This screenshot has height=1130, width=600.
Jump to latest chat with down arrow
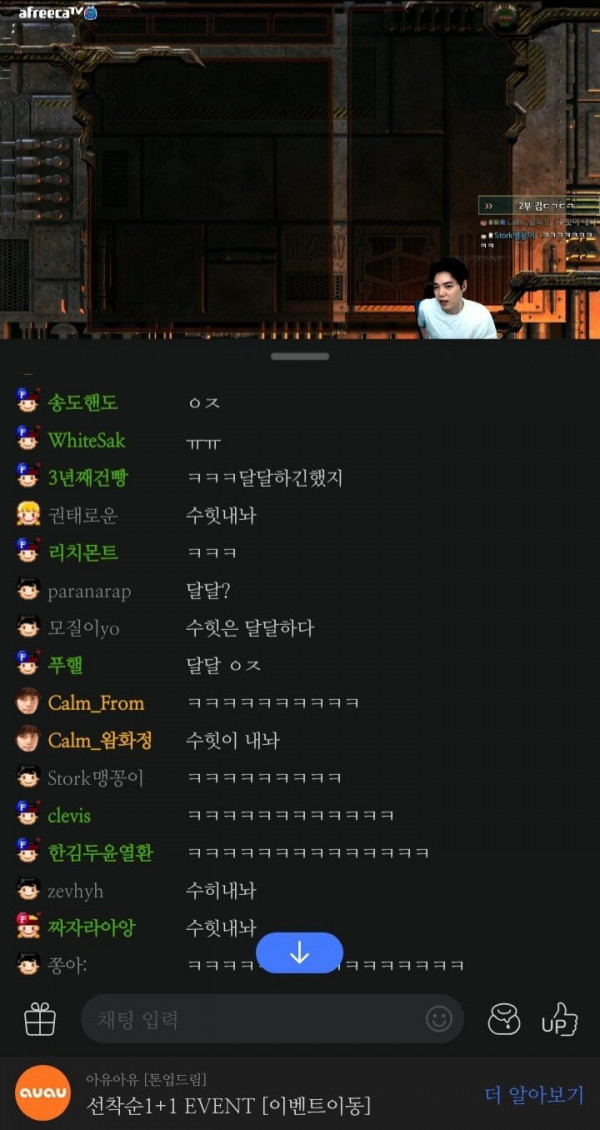300,953
